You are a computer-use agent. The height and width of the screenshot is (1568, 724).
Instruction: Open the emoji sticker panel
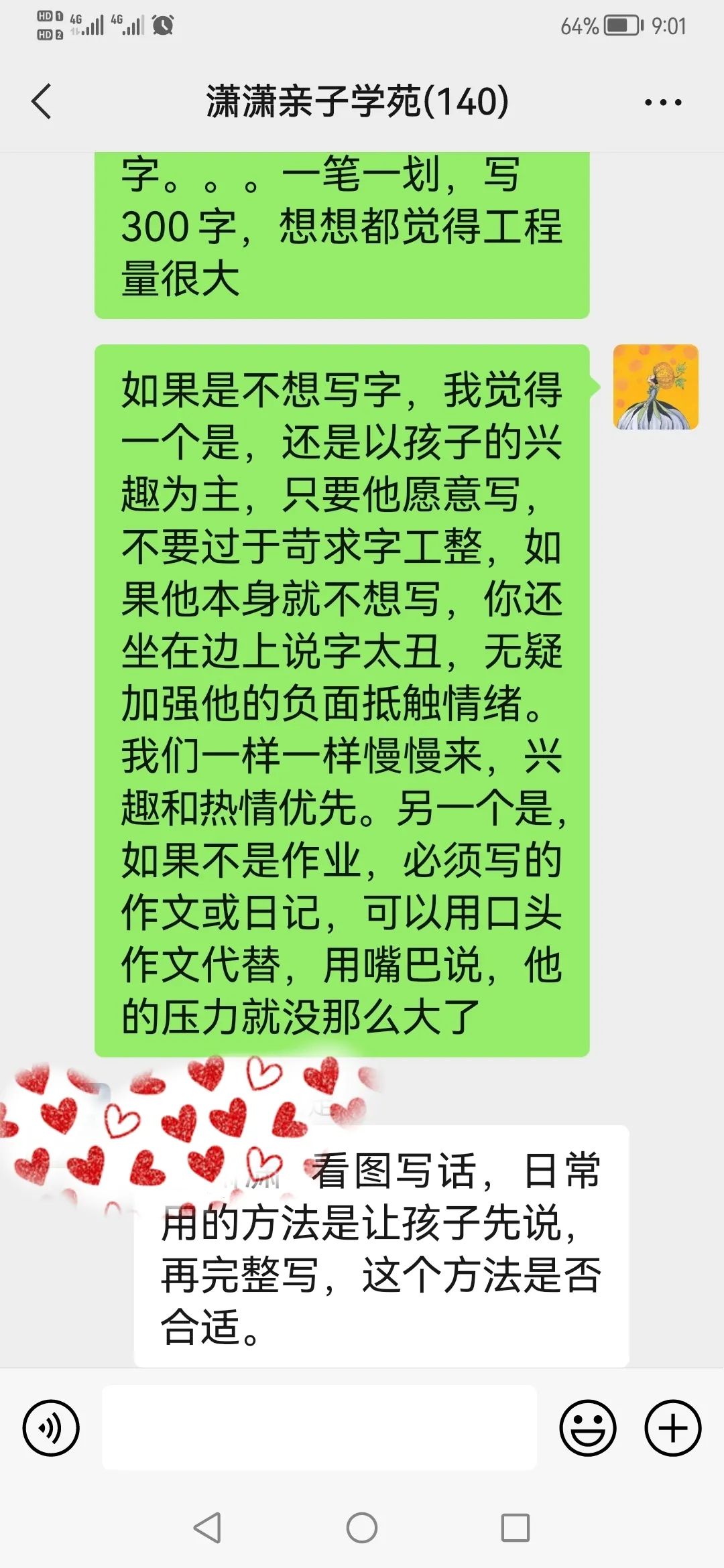(x=587, y=1428)
